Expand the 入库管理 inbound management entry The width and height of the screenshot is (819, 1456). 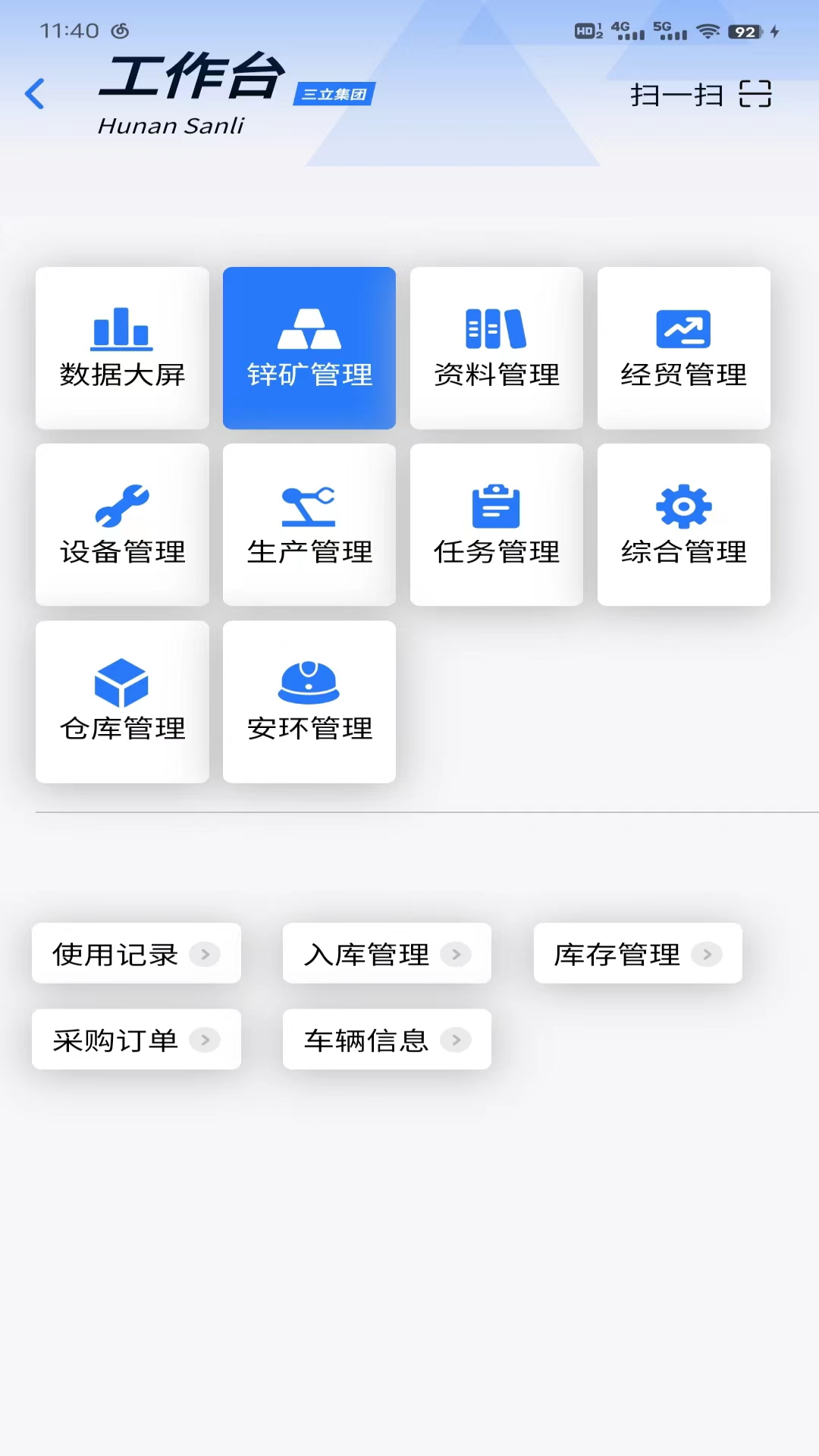pyautogui.click(x=386, y=953)
